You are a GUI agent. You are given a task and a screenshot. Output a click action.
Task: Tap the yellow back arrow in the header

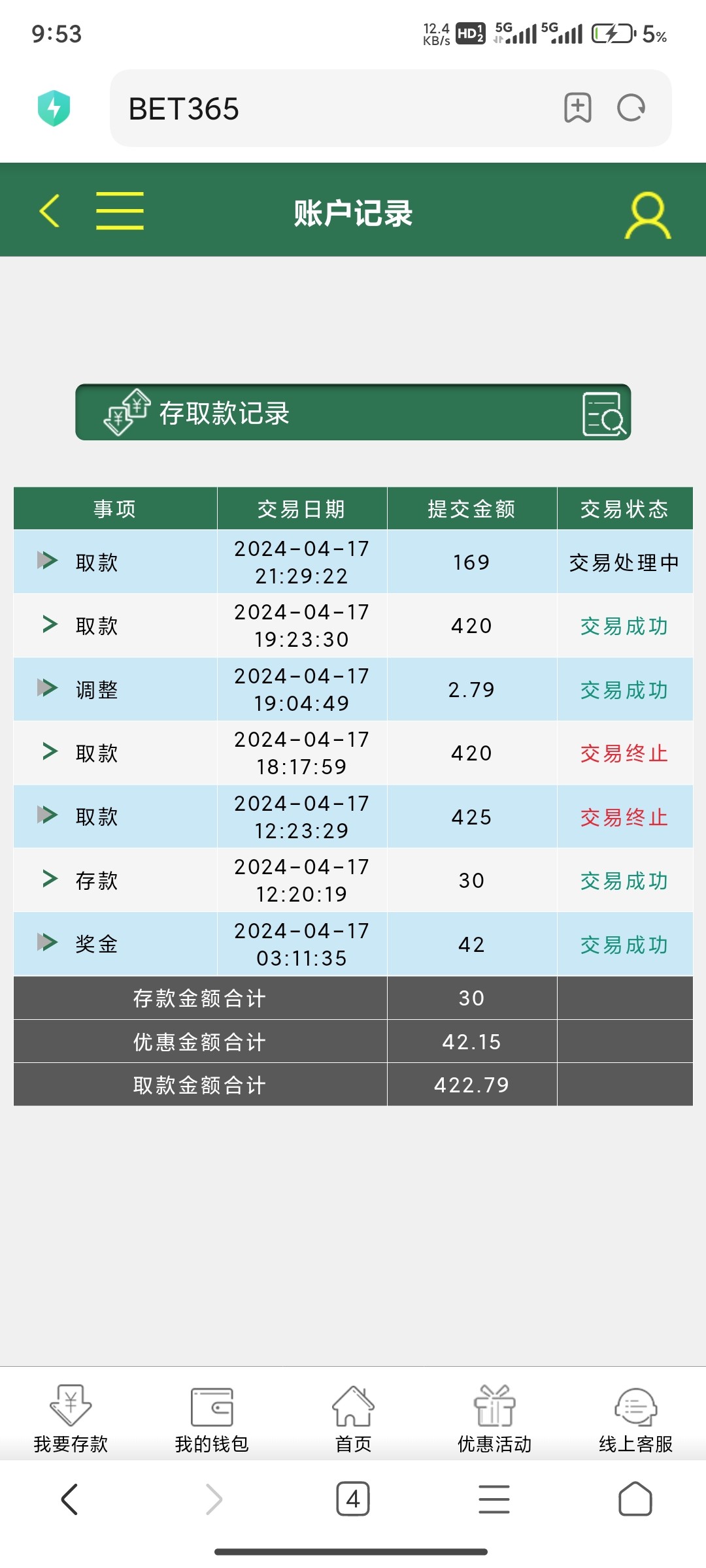(50, 210)
